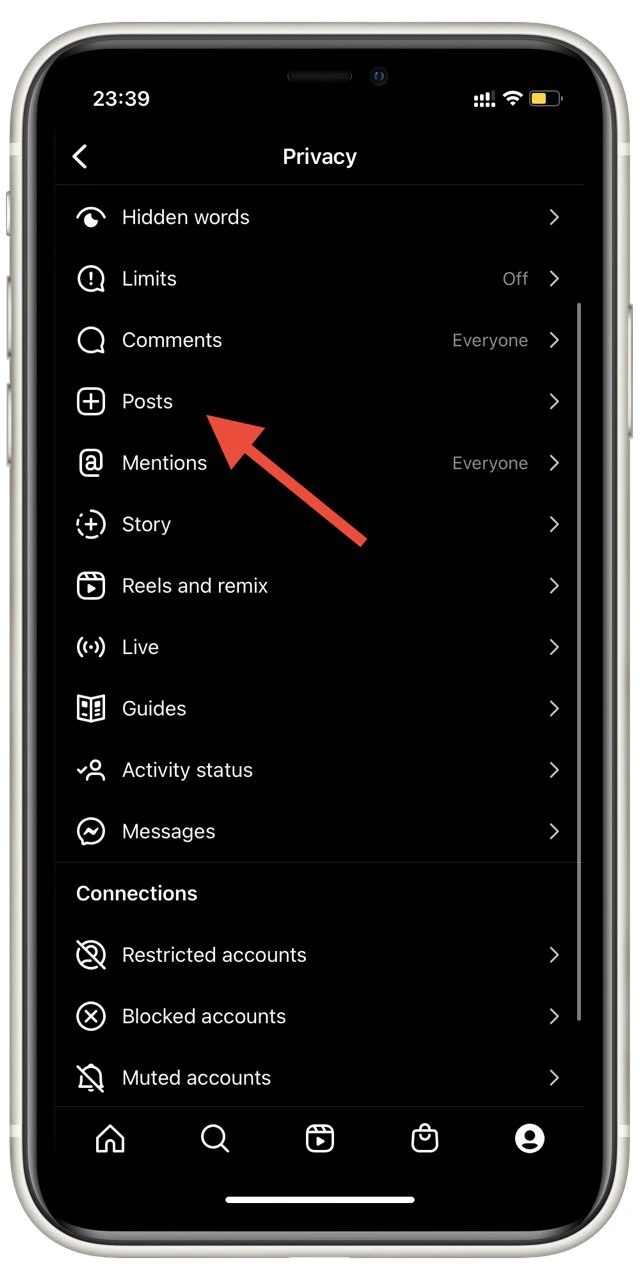
Task: View Blocked accounts list
Action: point(319,1017)
